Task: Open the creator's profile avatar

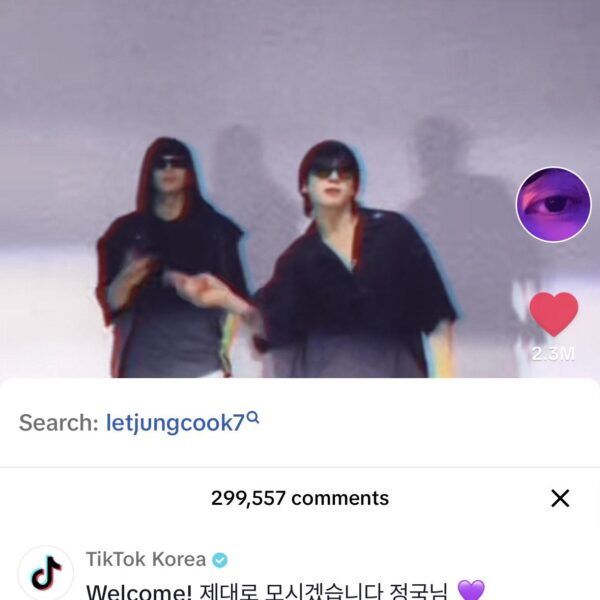Action: [553, 205]
